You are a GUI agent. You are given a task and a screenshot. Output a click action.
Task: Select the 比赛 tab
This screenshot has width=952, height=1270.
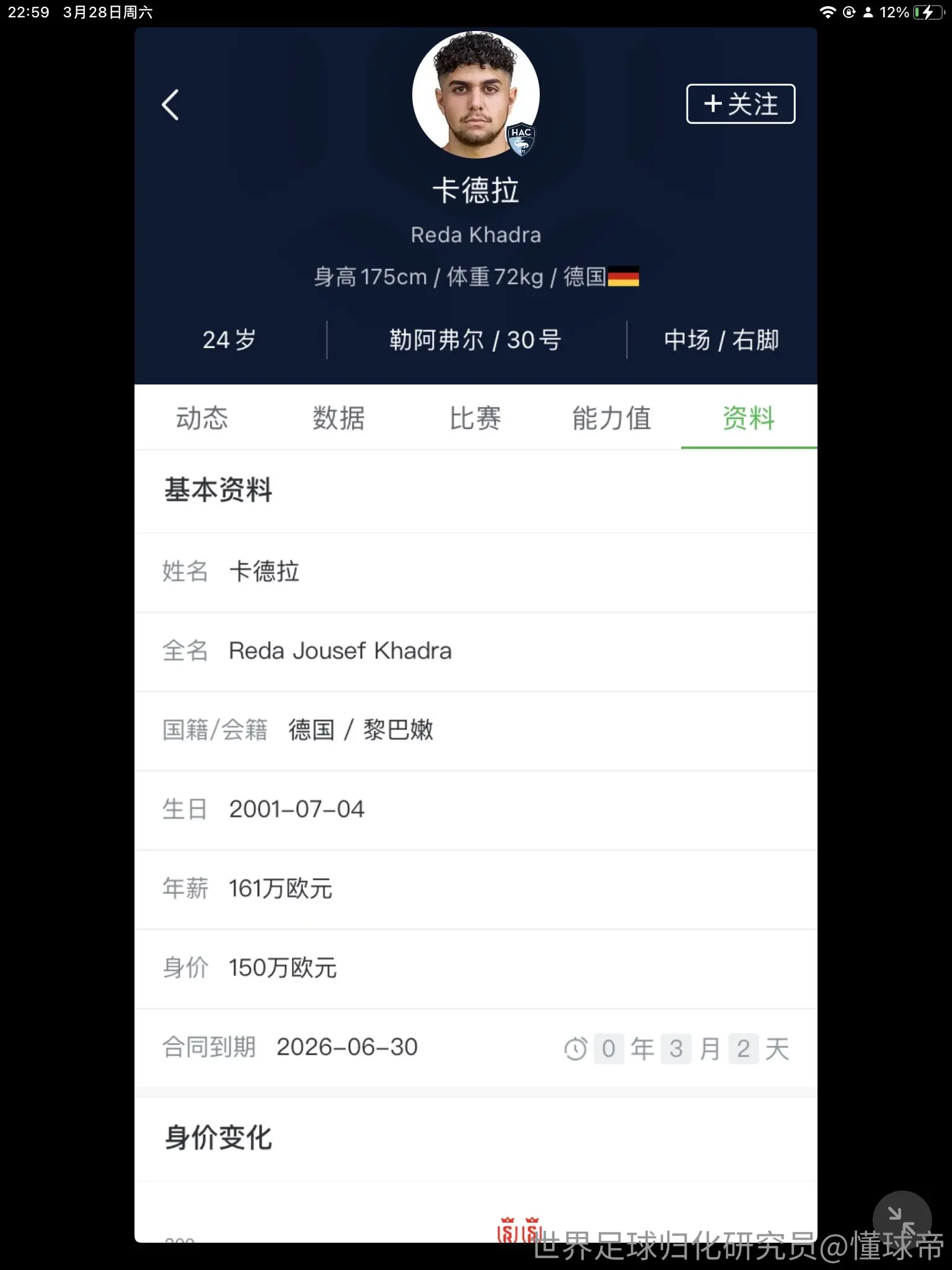(x=475, y=418)
